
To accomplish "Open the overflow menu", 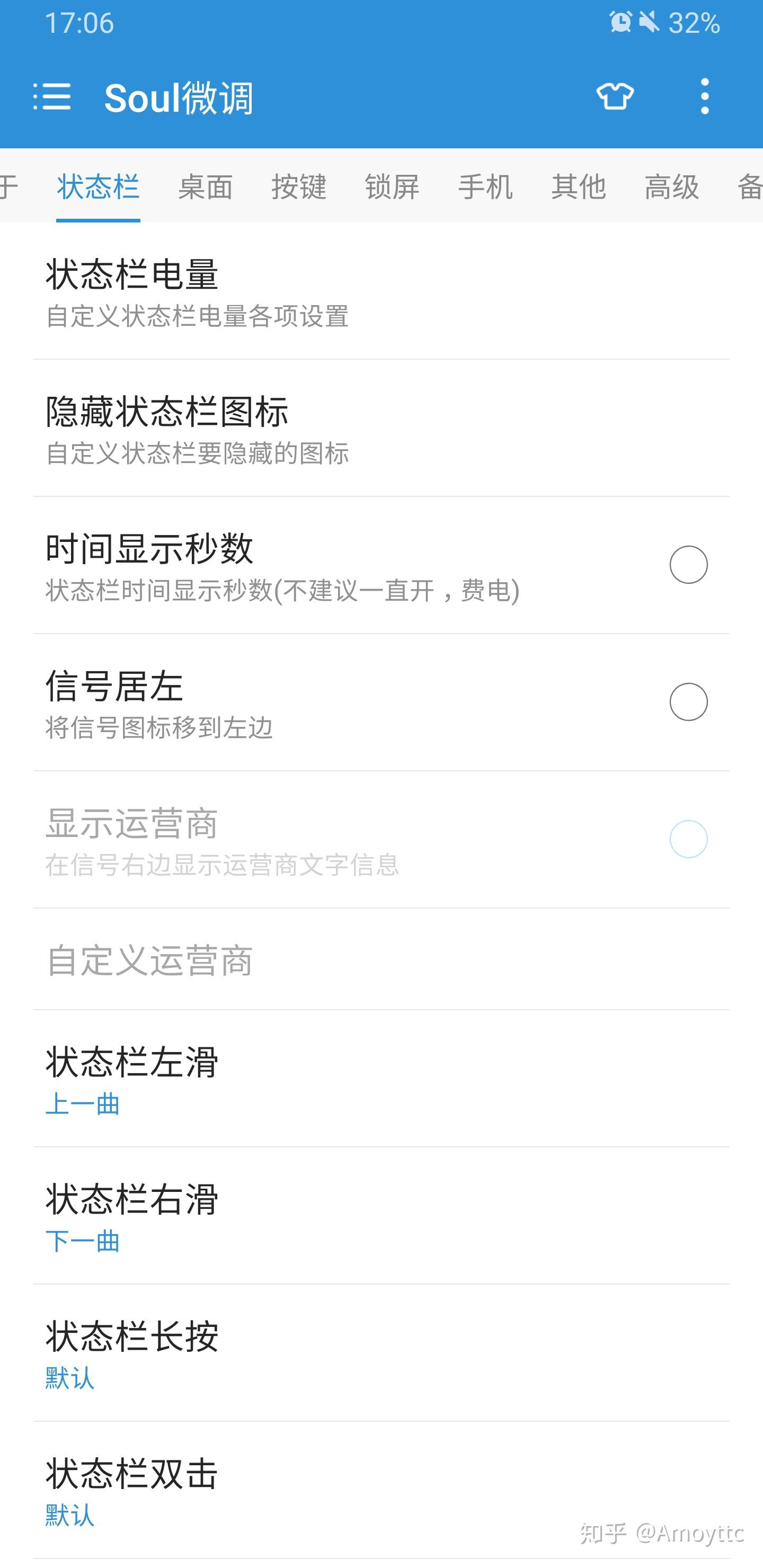I will coord(705,96).
